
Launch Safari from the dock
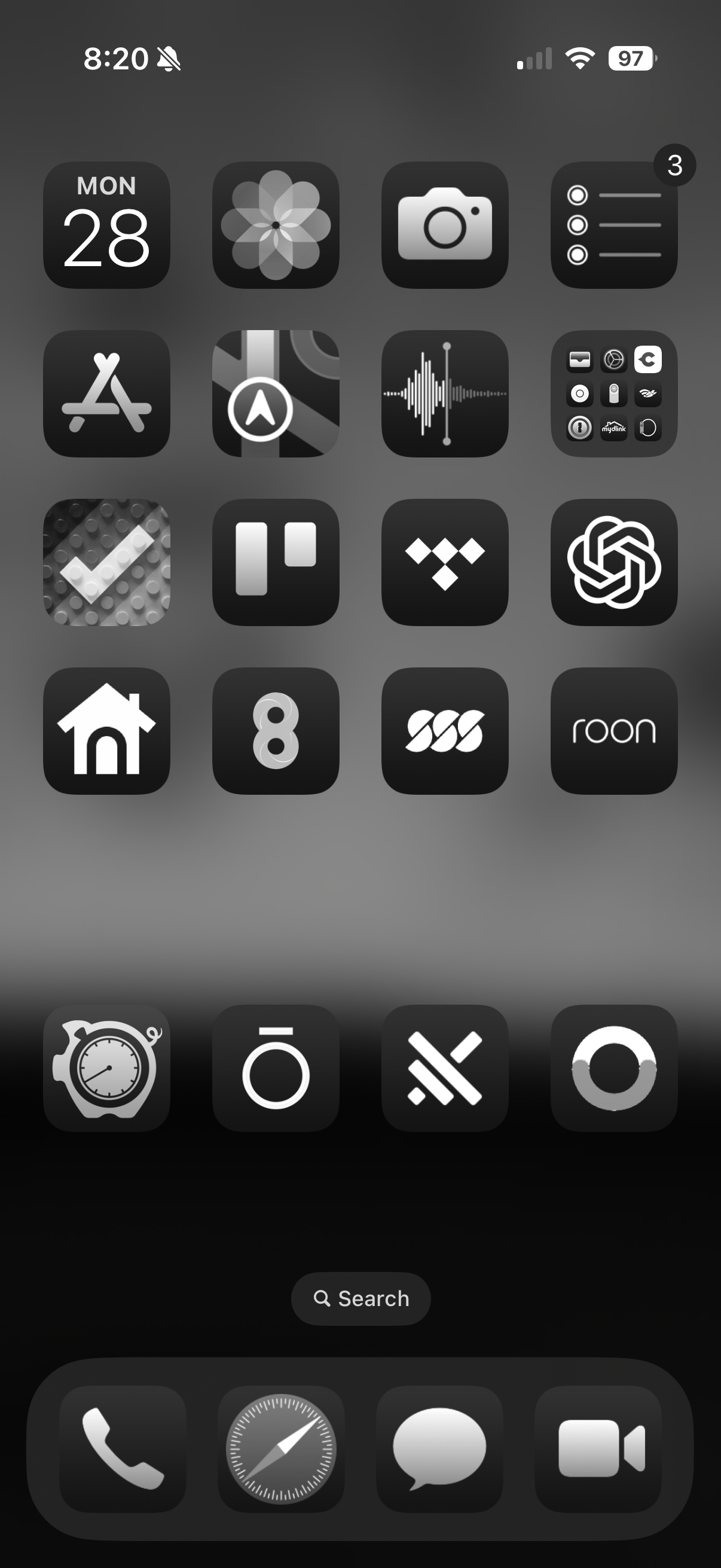[x=281, y=1450]
